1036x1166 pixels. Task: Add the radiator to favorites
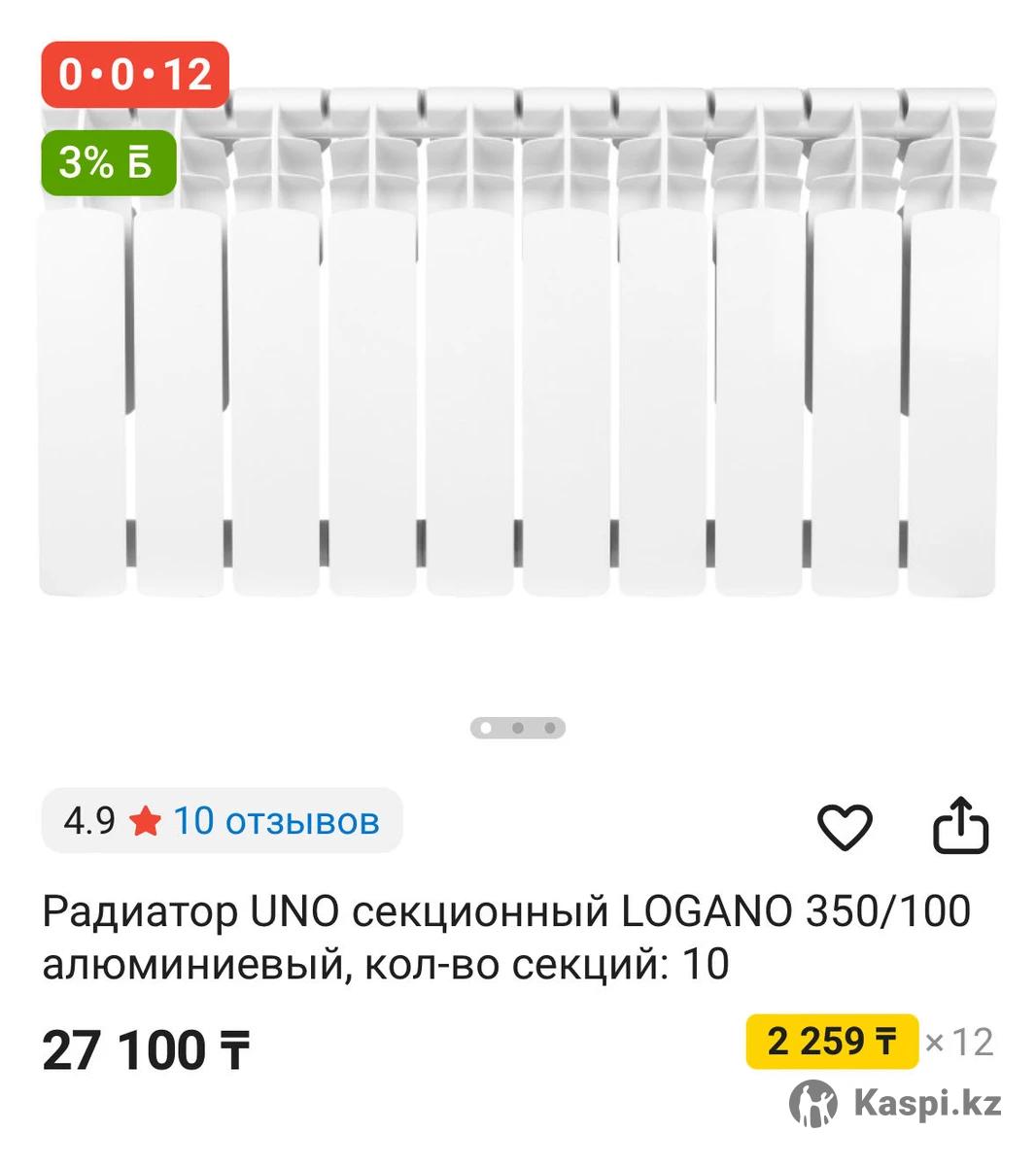(x=844, y=828)
